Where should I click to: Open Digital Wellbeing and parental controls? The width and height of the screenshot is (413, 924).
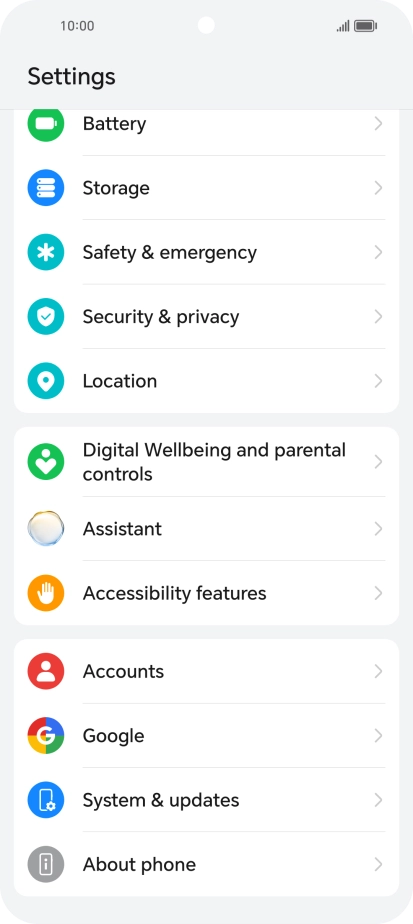click(x=206, y=462)
